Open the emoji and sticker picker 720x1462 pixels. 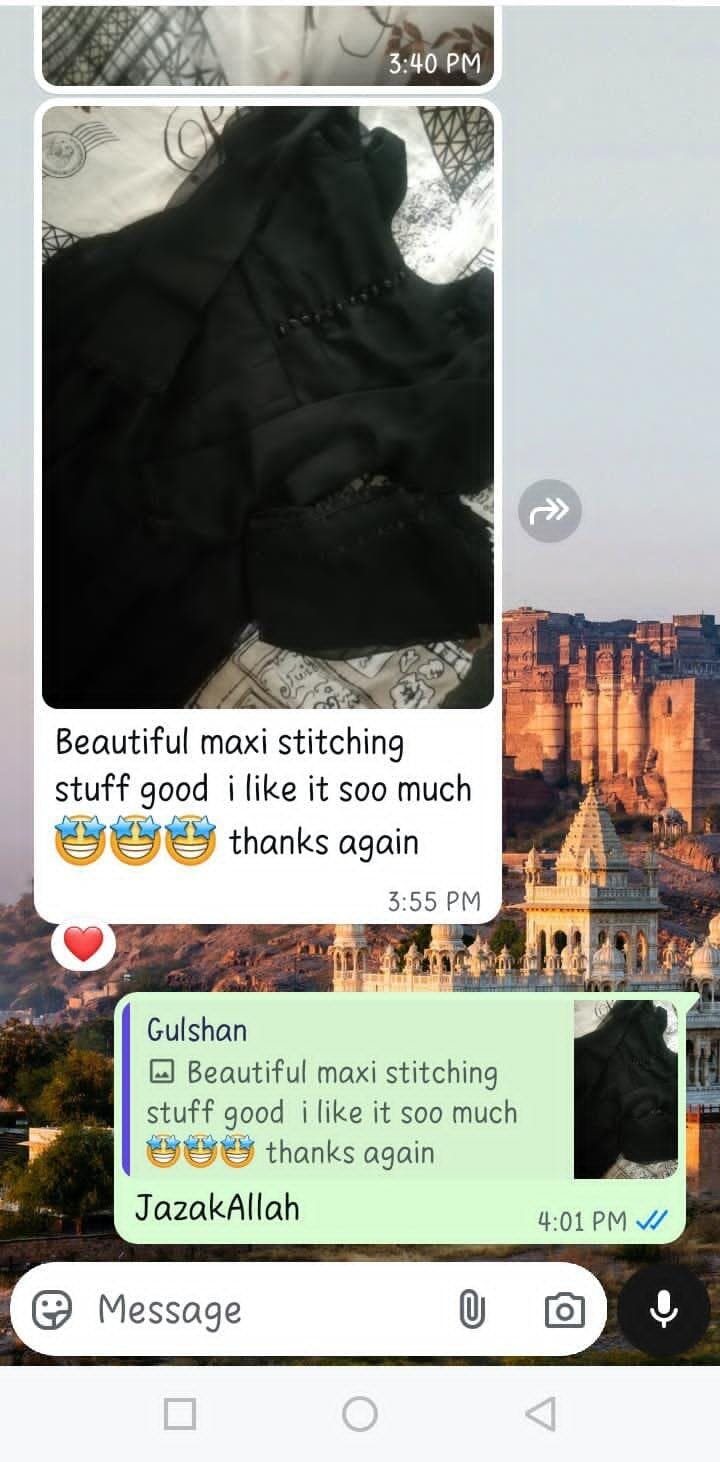pyautogui.click(x=52, y=1309)
